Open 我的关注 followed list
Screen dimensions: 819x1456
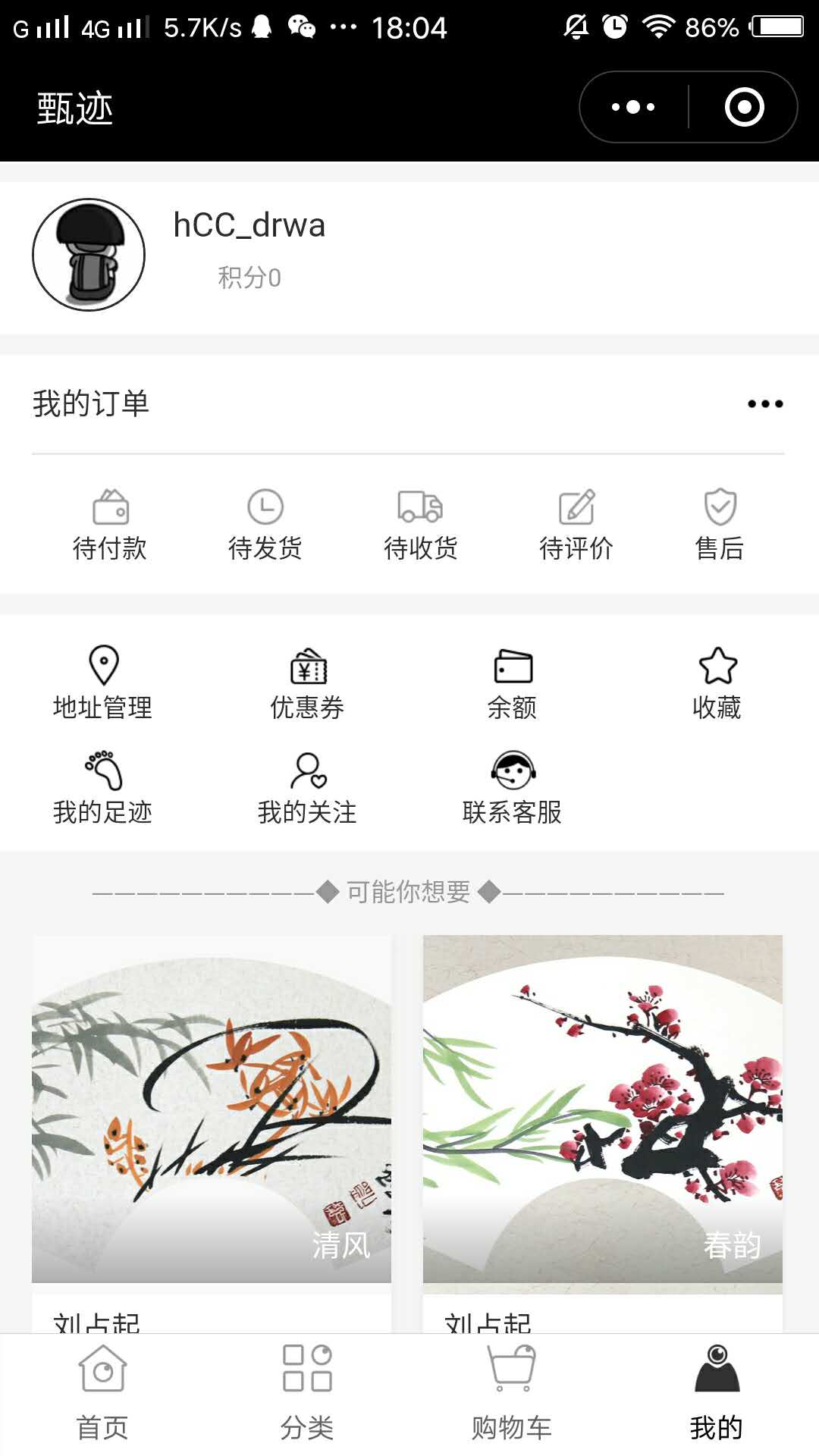pyautogui.click(x=307, y=788)
